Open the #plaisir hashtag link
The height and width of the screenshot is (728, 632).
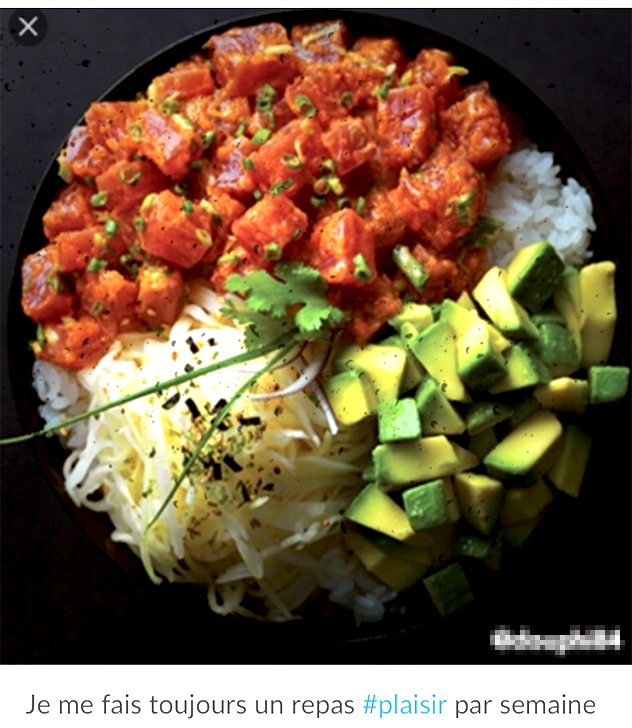tap(404, 704)
